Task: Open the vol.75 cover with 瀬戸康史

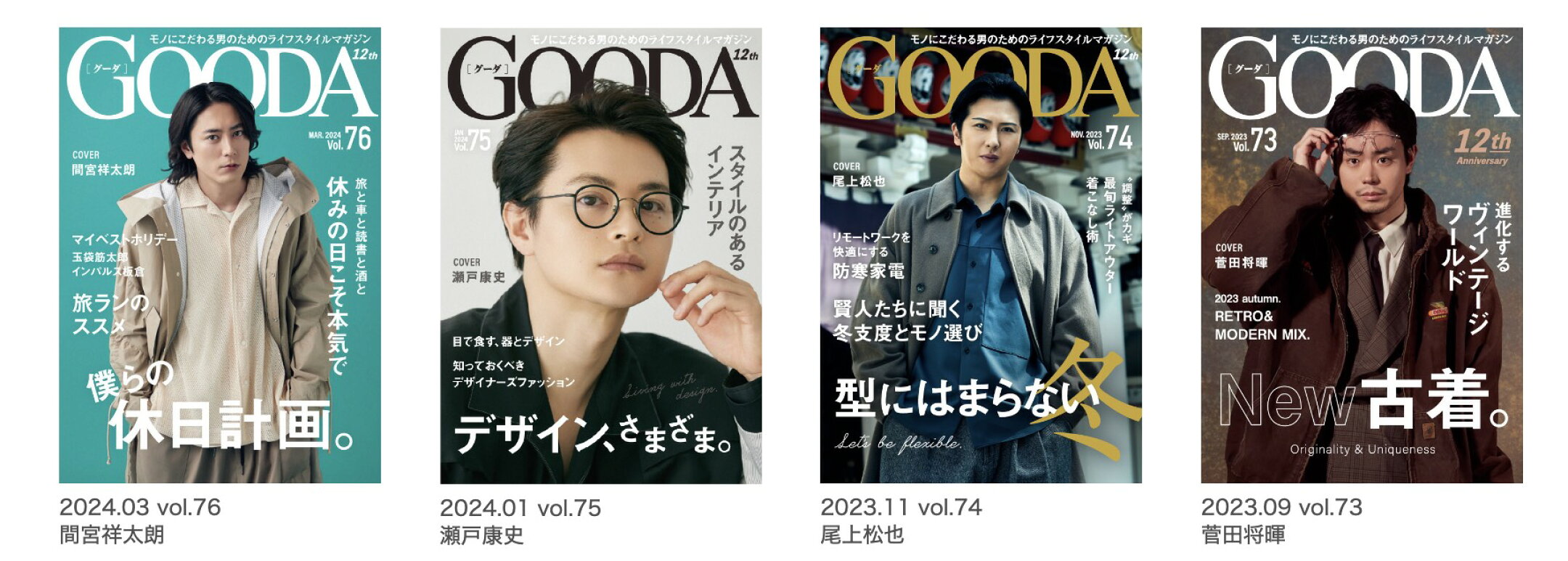Action: pyautogui.click(x=600, y=255)
